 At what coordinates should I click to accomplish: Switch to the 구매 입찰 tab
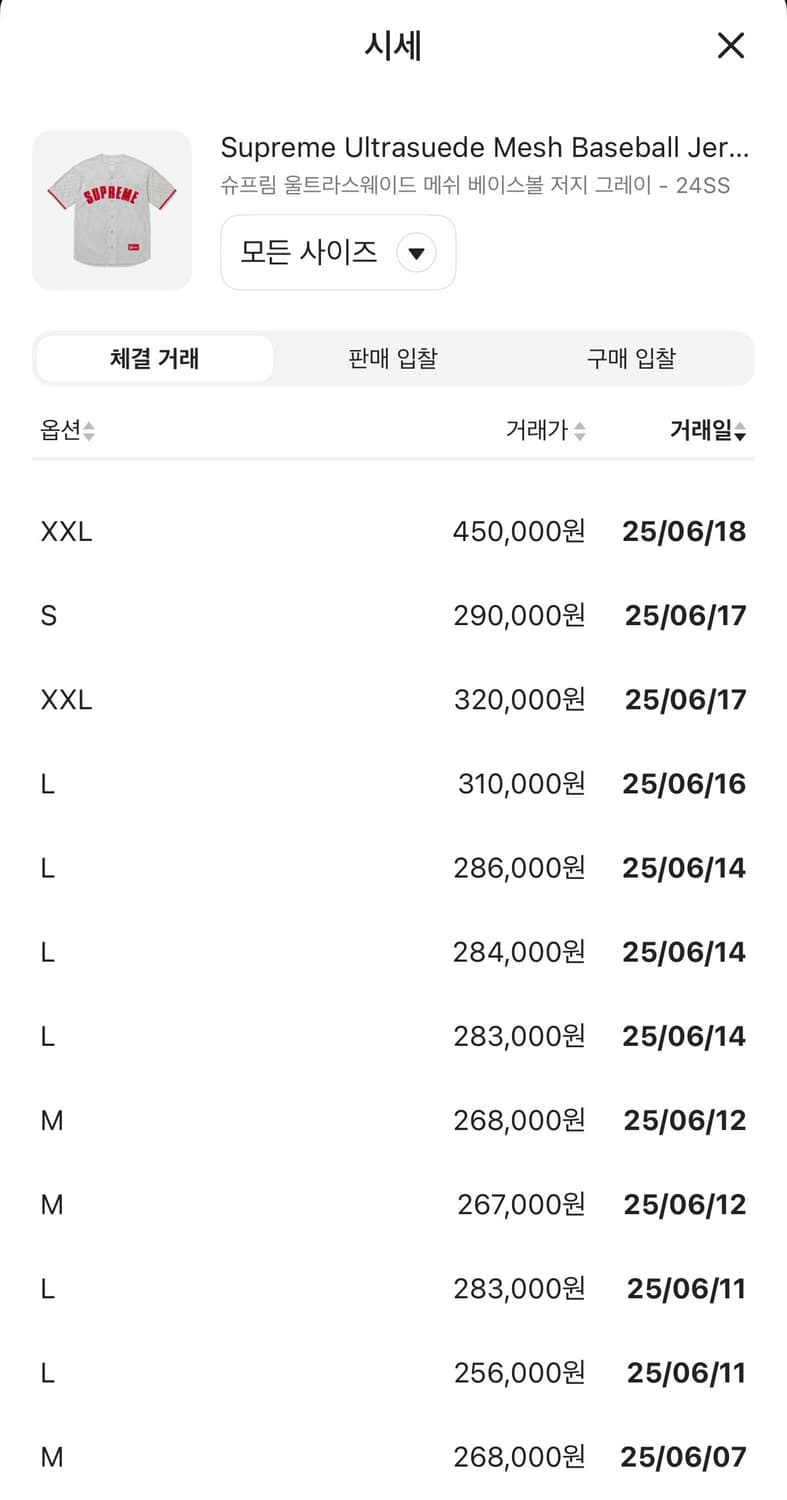630,358
